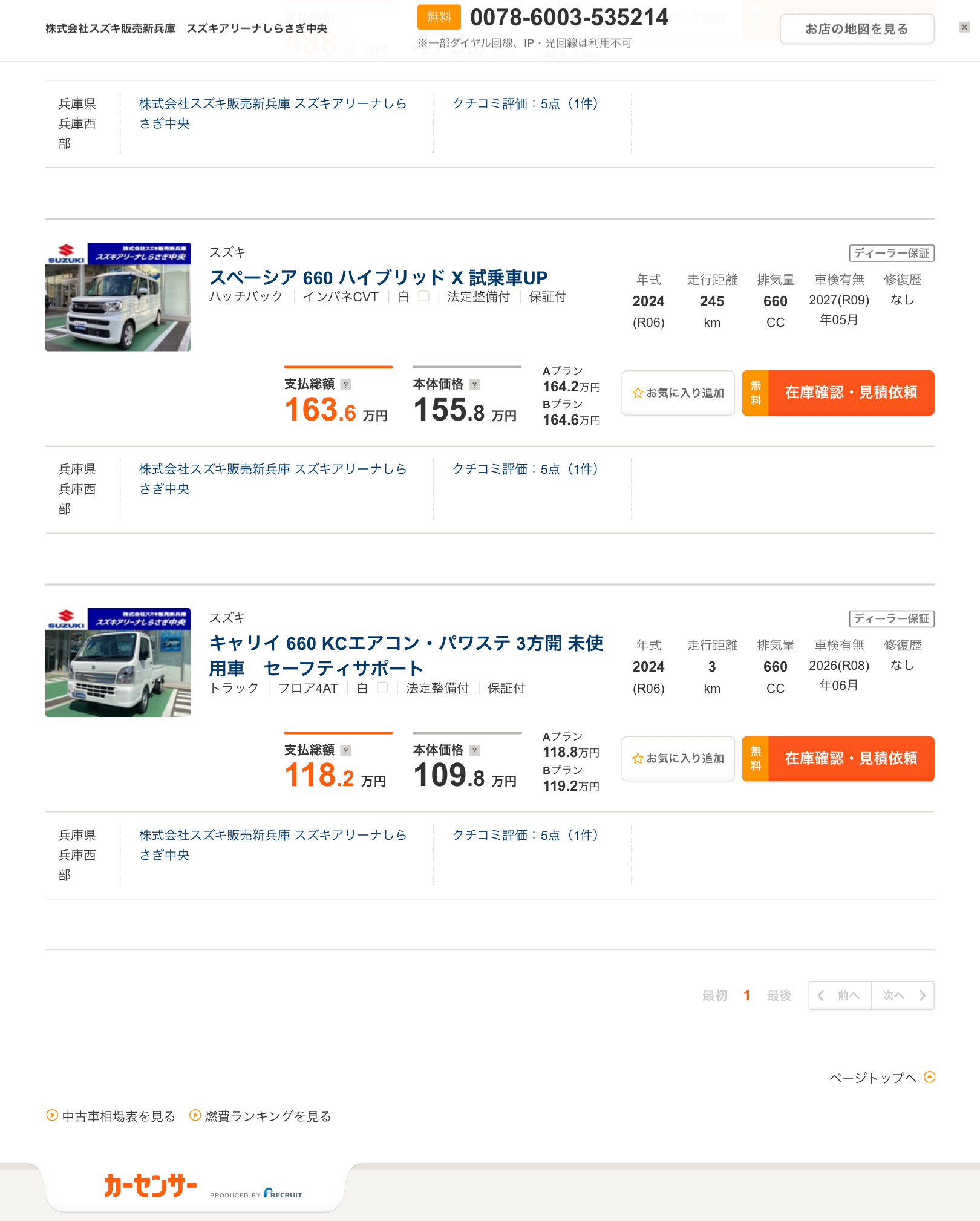Open the スペーシア 660 ハイブリッド X listing
Image resolution: width=980 pixels, height=1221 pixels.
click(378, 278)
